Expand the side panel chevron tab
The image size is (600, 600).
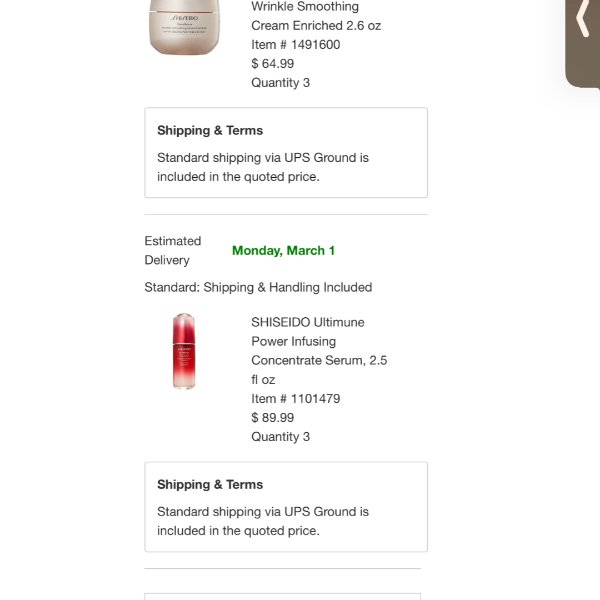(583, 30)
